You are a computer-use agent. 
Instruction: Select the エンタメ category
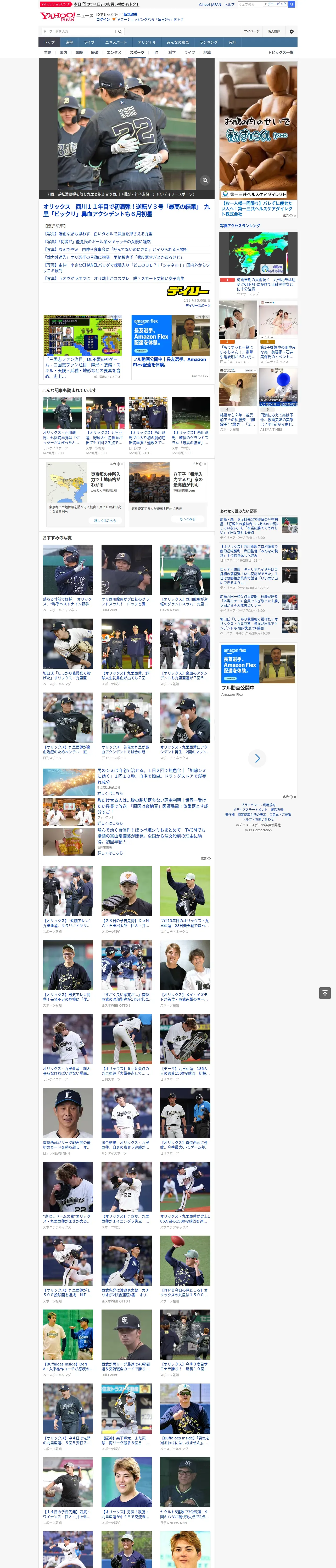click(x=114, y=52)
